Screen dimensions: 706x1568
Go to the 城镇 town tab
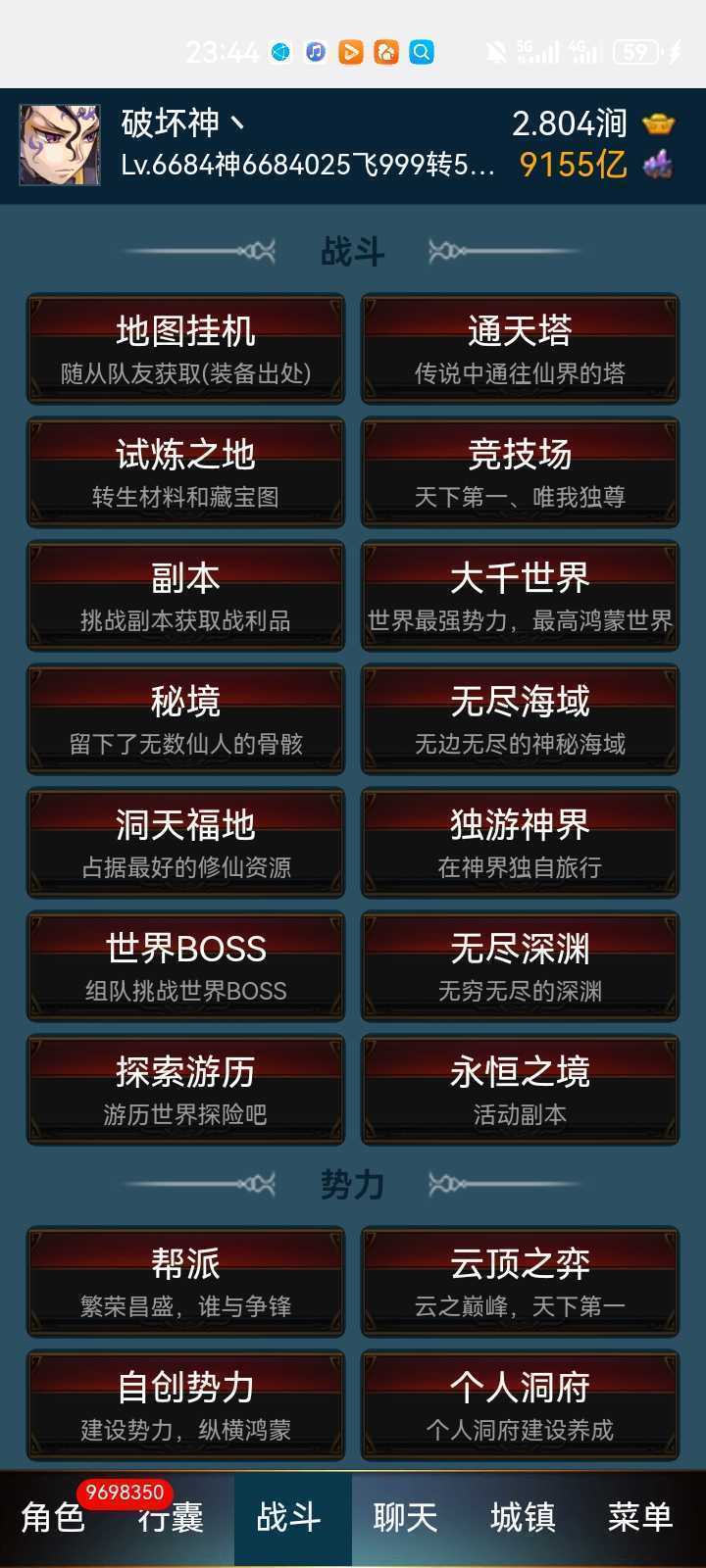click(x=523, y=1518)
